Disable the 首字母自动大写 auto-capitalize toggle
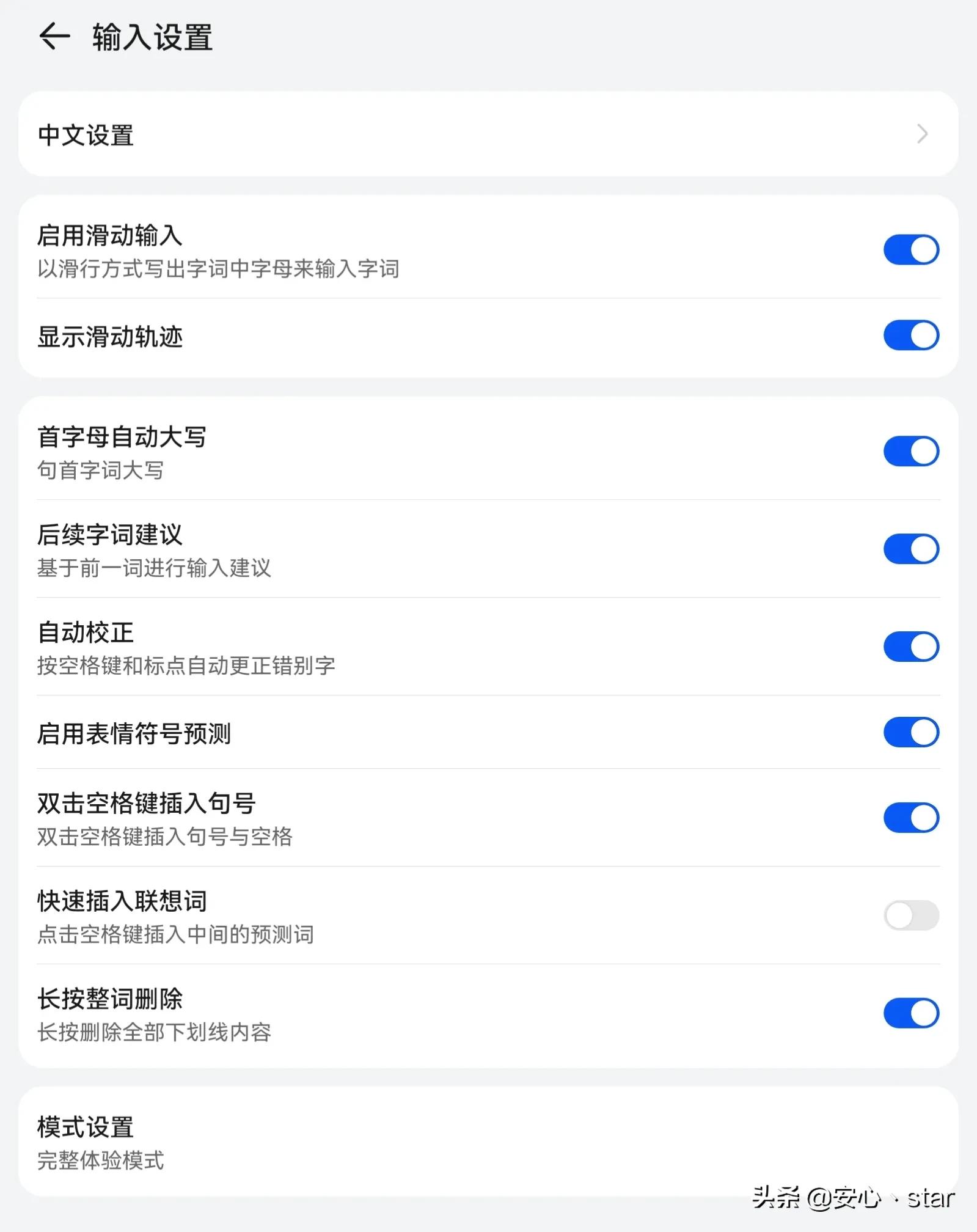The width and height of the screenshot is (977, 1232). pyautogui.click(x=912, y=450)
